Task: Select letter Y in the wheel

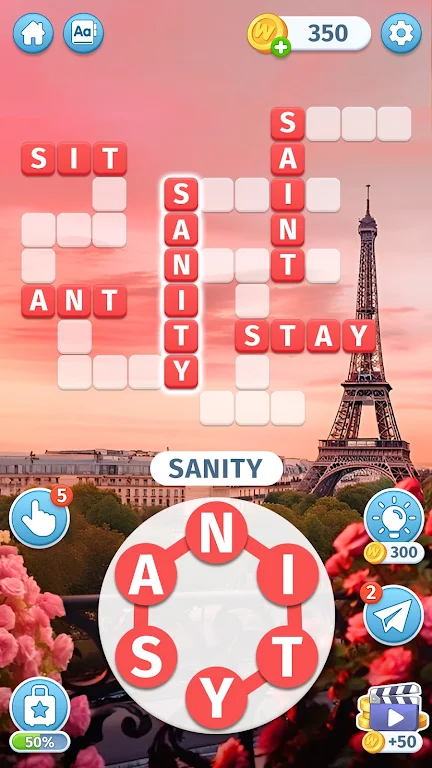Action: tap(216, 697)
